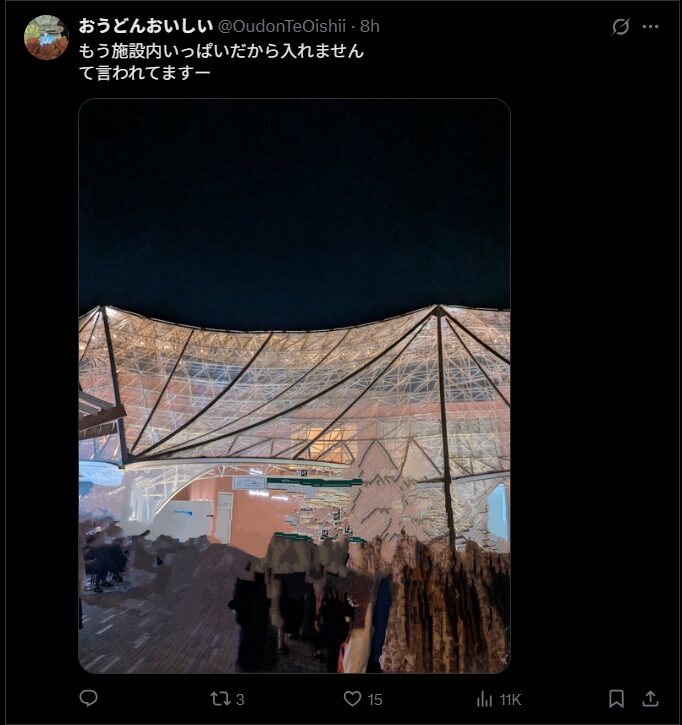Open the post overflow menu
Image resolution: width=682 pixels, height=725 pixels.
tap(650, 27)
